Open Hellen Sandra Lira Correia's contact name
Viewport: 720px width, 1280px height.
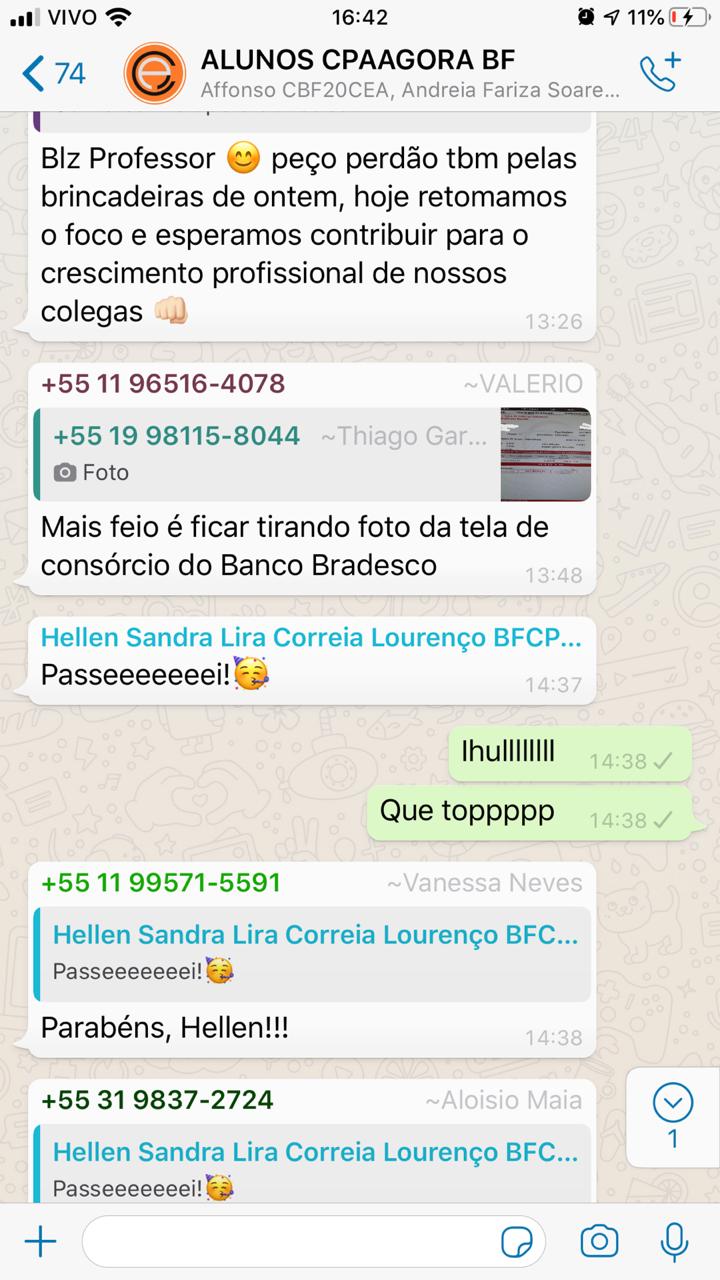point(310,637)
